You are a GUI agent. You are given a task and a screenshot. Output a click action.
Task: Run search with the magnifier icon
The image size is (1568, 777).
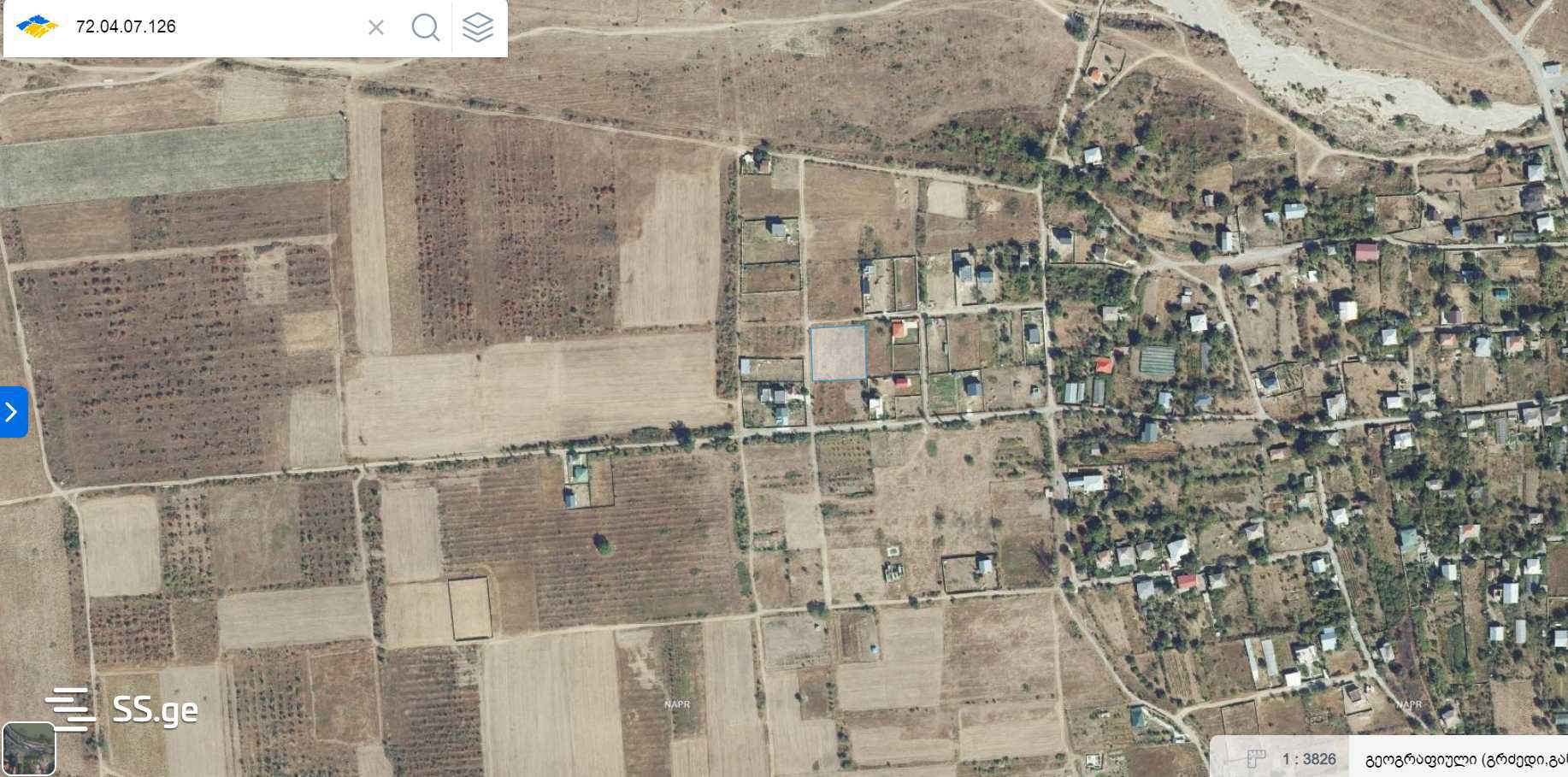pyautogui.click(x=425, y=27)
